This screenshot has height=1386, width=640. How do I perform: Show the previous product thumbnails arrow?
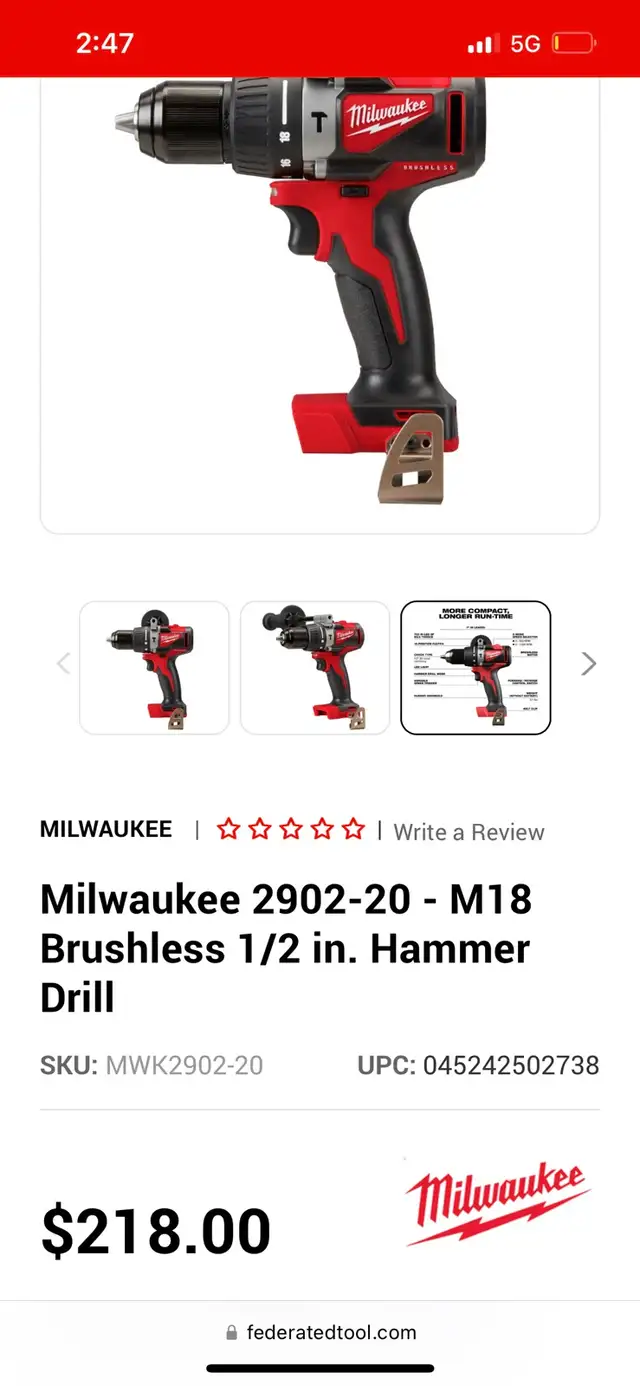[64, 664]
